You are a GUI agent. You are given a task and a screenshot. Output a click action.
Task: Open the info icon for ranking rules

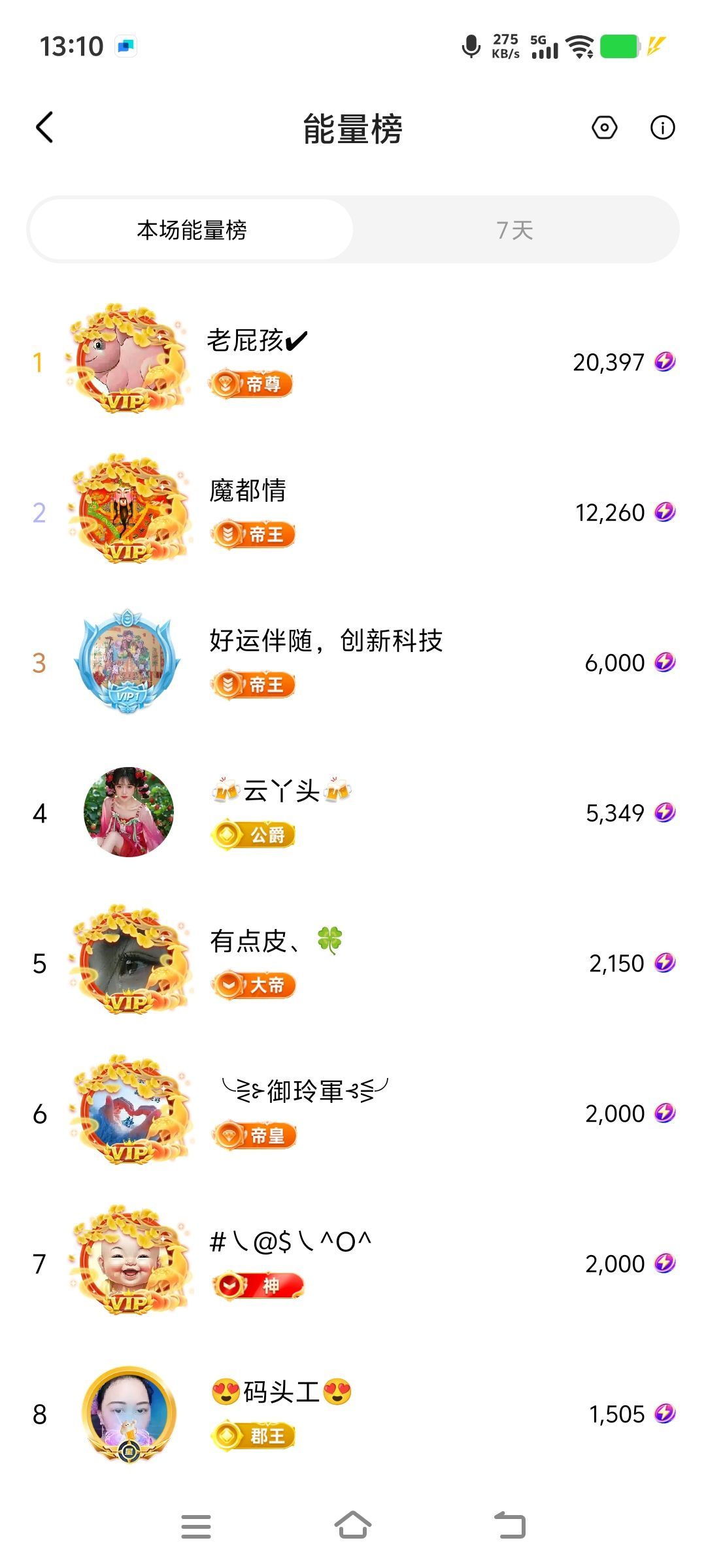pos(662,127)
